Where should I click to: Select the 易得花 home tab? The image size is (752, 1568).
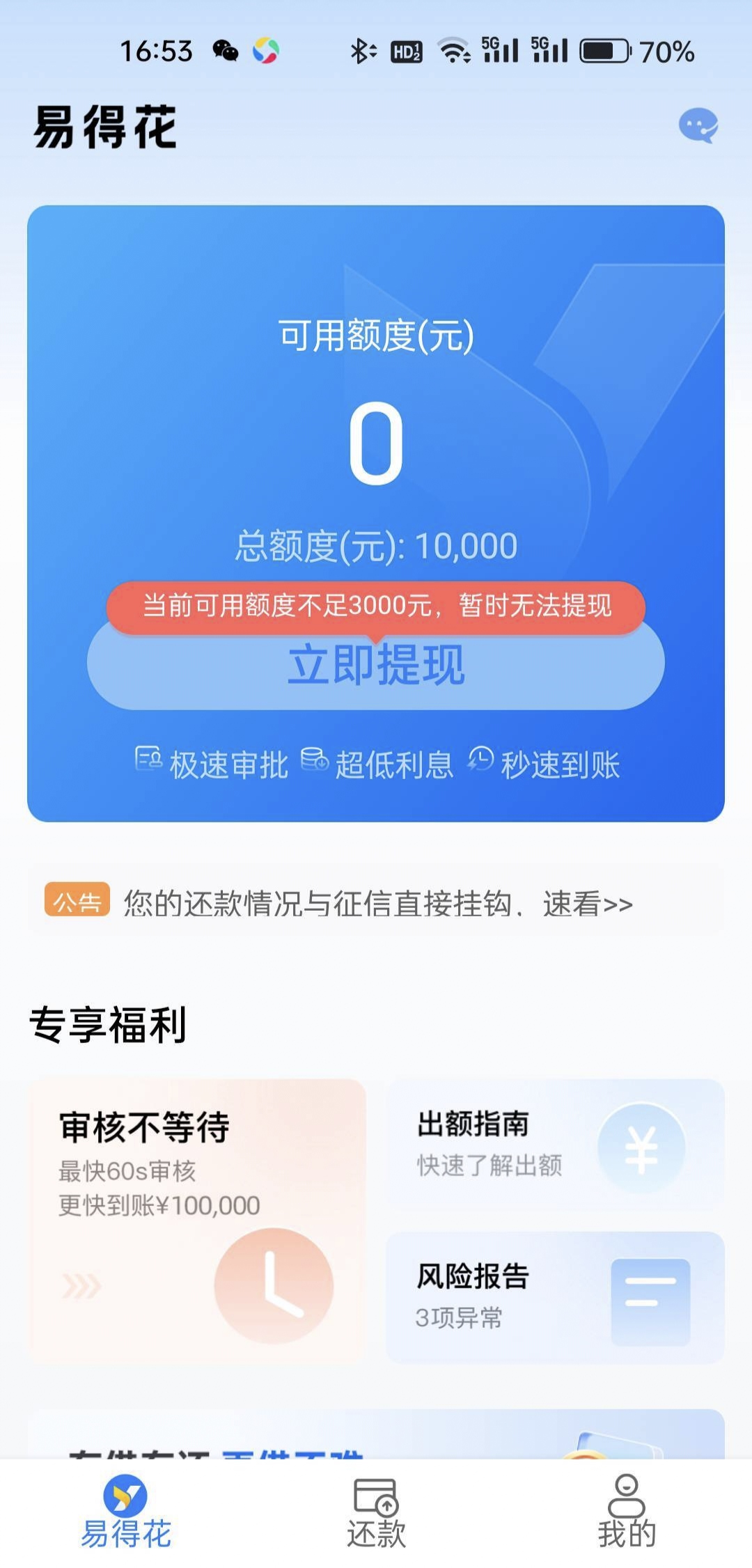coord(125,1512)
